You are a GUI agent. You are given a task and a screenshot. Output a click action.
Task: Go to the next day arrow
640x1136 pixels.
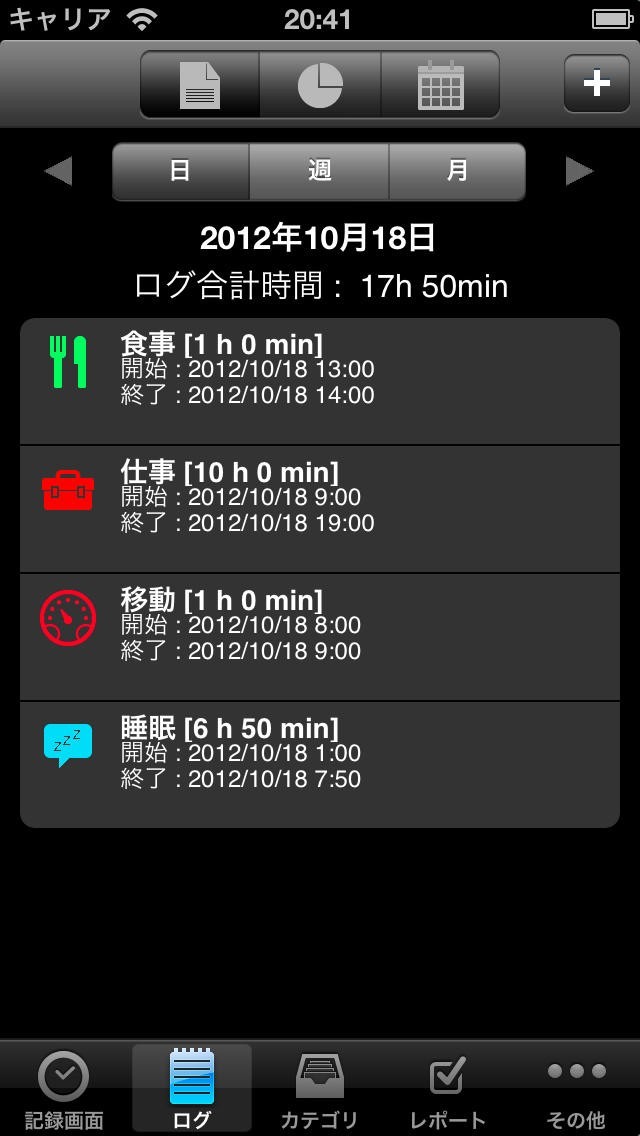(580, 171)
